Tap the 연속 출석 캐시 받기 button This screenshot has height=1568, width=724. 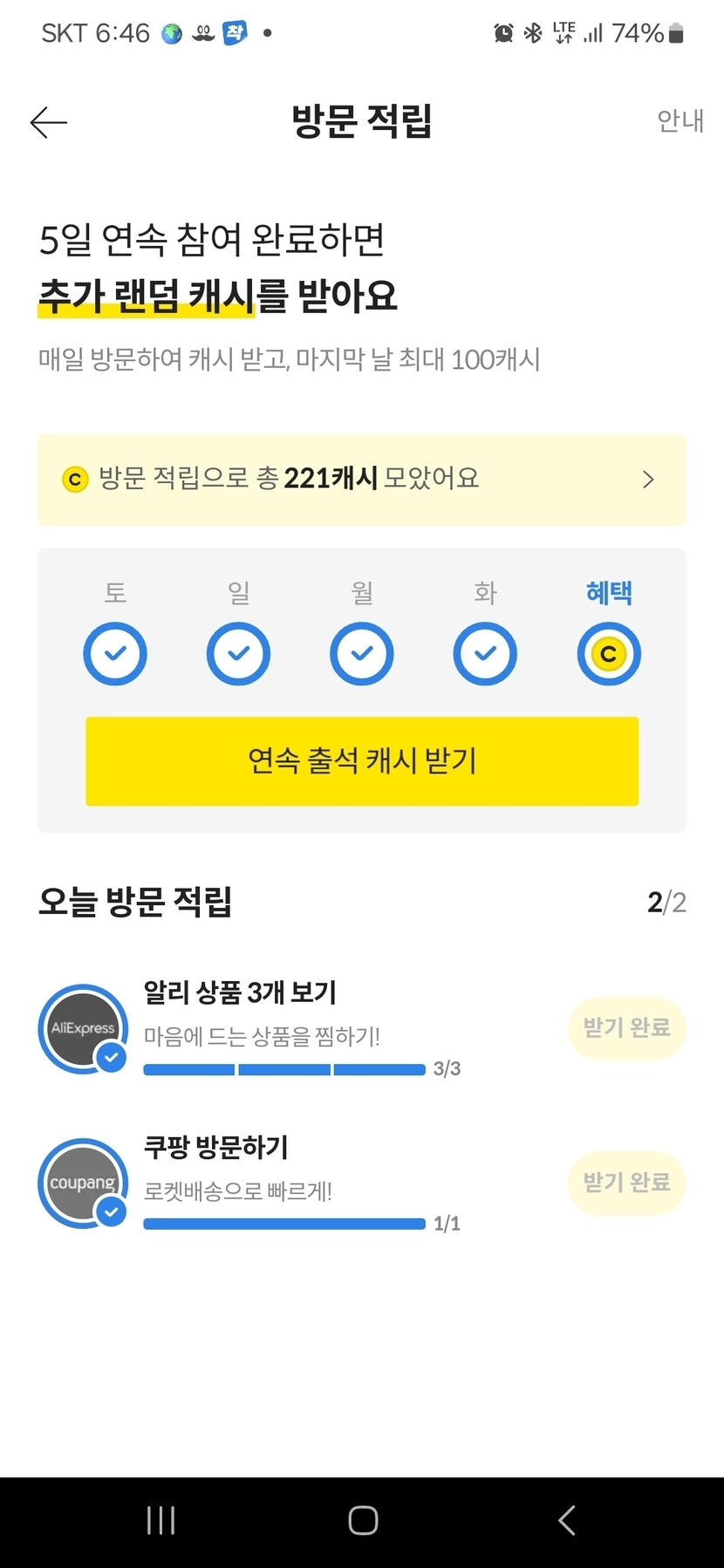coord(361,760)
